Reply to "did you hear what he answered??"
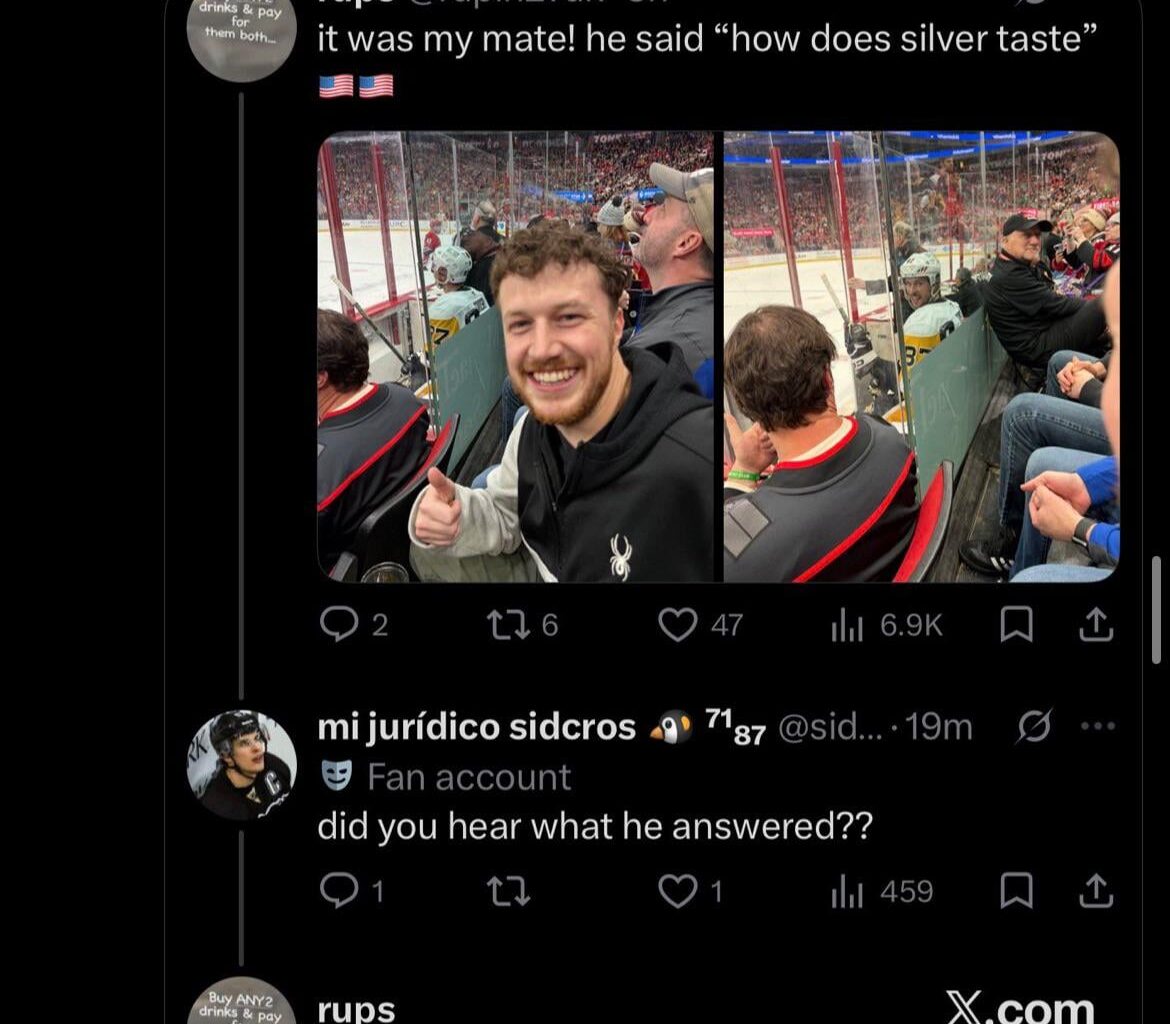The height and width of the screenshot is (1024, 1170). (339, 891)
